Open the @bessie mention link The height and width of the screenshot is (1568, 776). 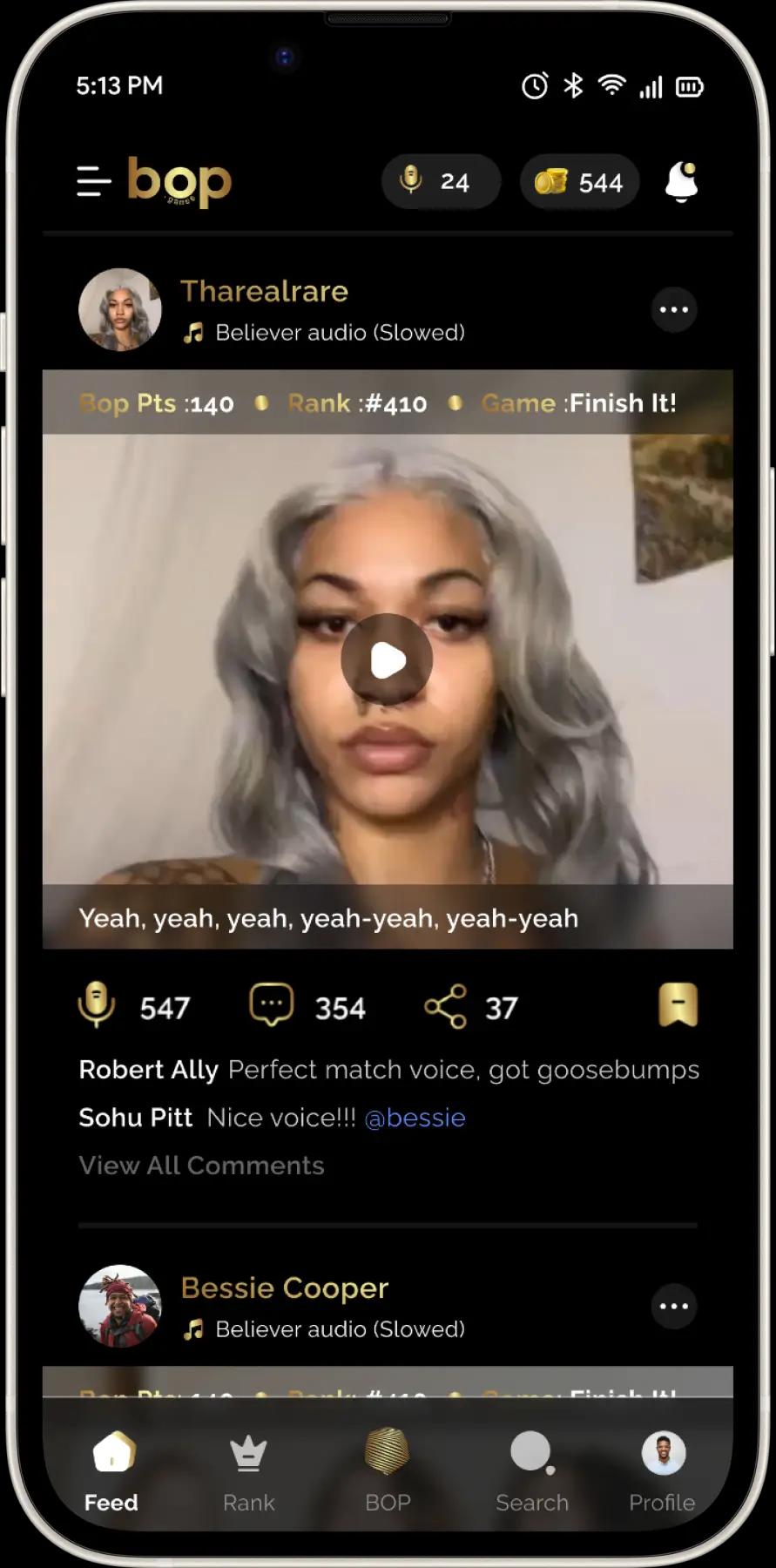pyautogui.click(x=415, y=1118)
